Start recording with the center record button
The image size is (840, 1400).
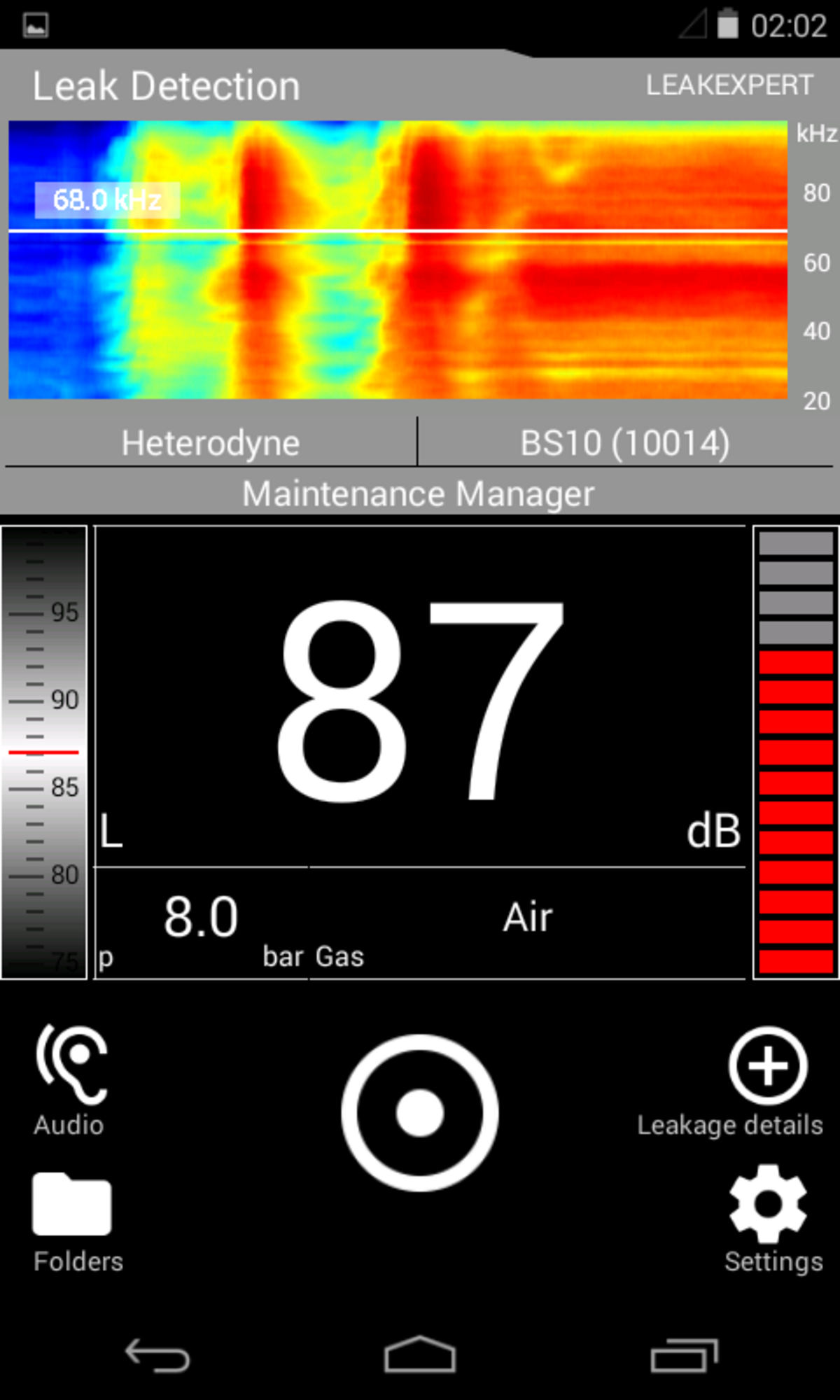419,1112
